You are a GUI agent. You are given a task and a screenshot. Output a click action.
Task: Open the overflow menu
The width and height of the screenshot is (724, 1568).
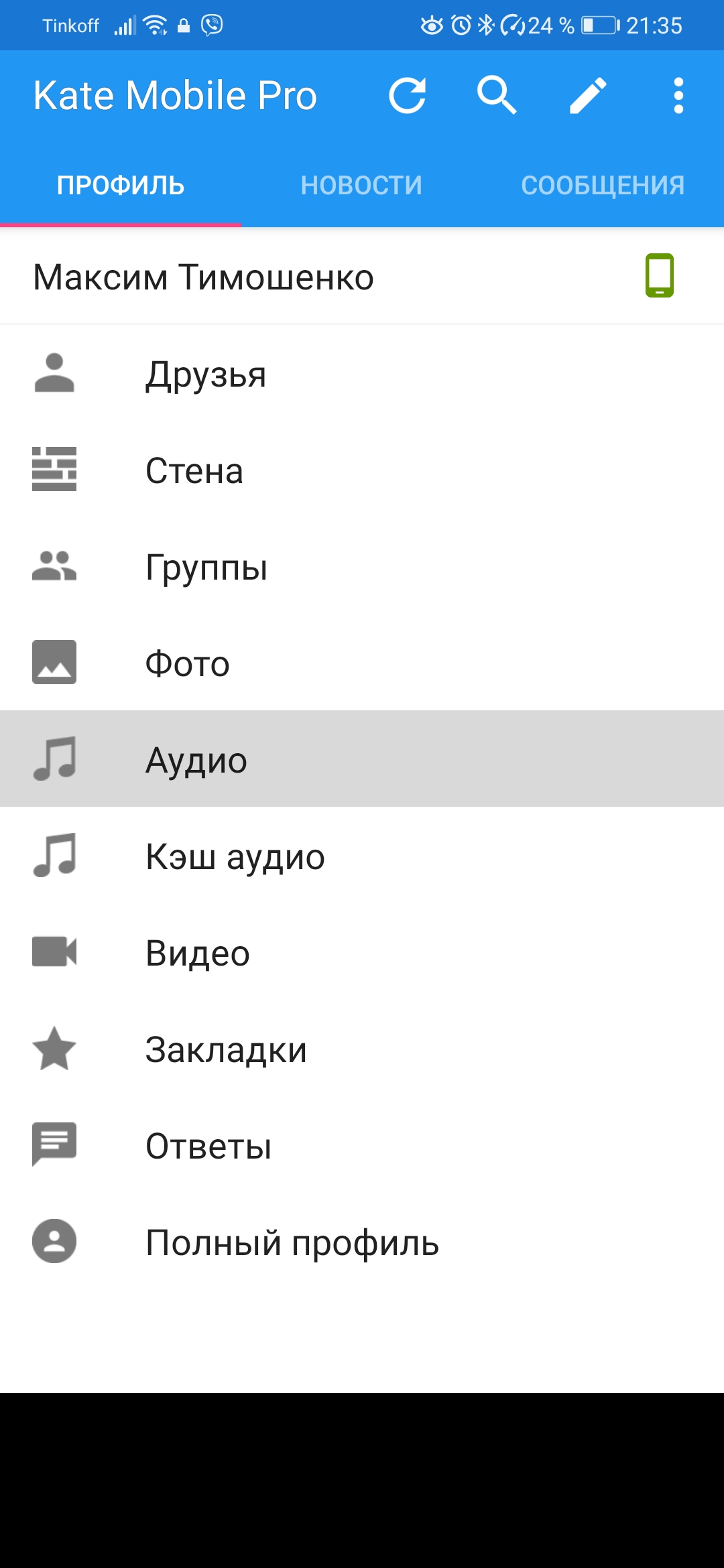[x=678, y=95]
